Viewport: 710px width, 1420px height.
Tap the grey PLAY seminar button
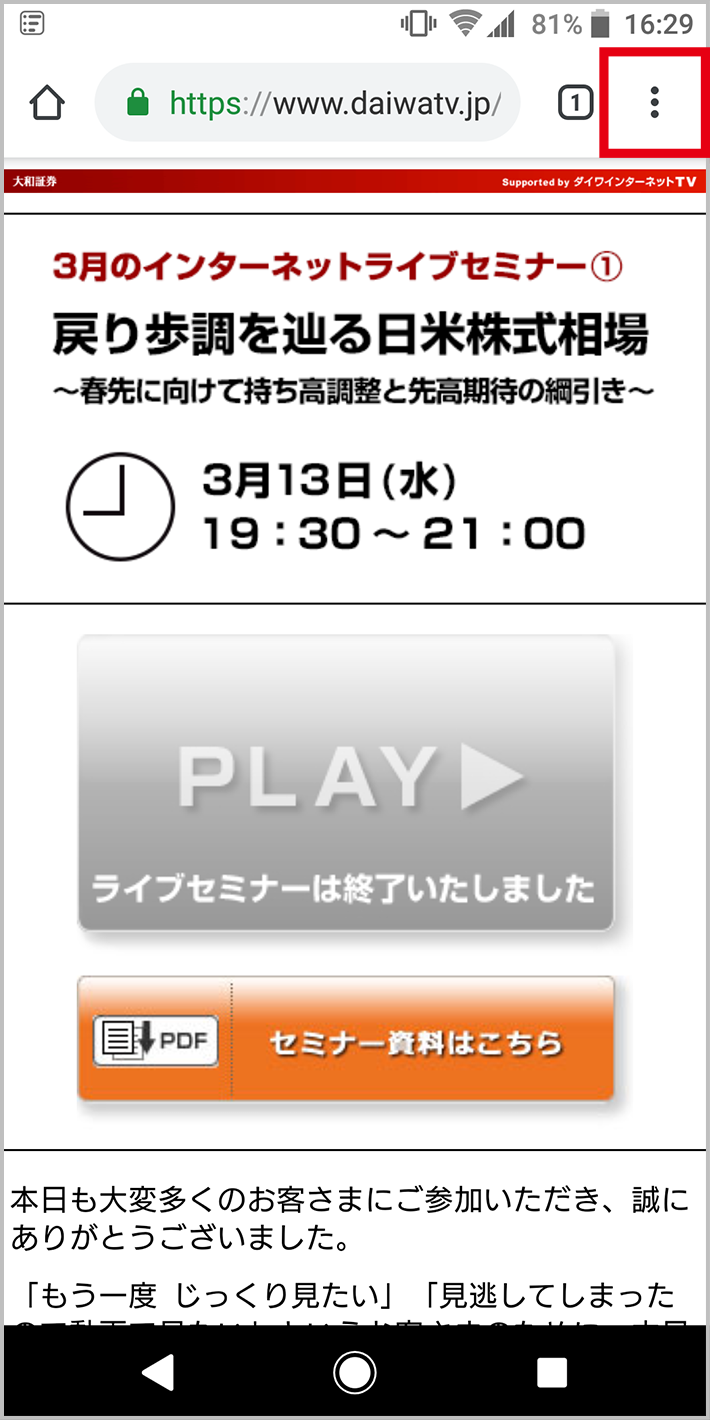pos(346,783)
